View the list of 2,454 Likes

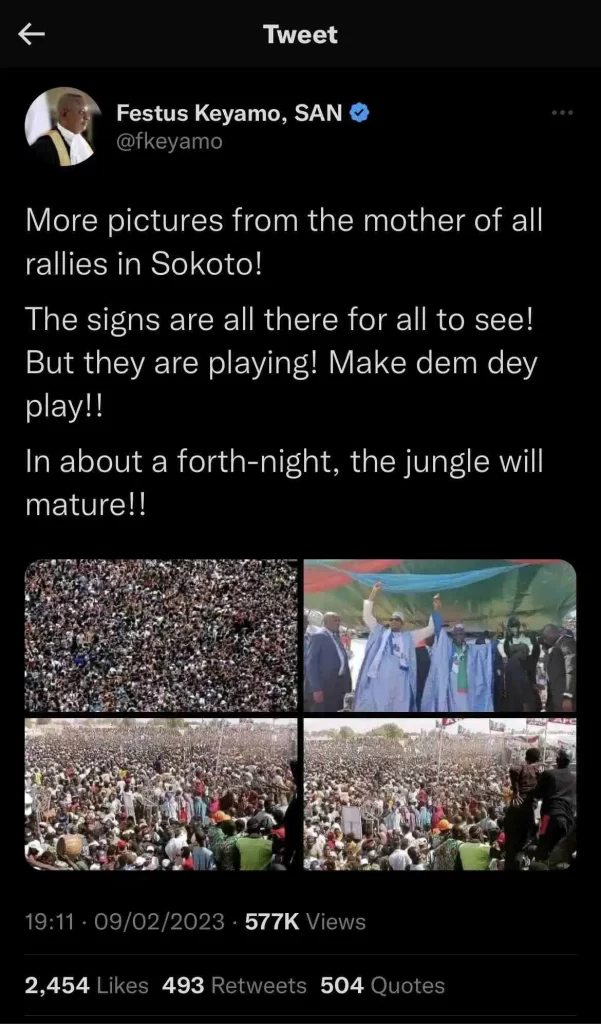click(86, 985)
